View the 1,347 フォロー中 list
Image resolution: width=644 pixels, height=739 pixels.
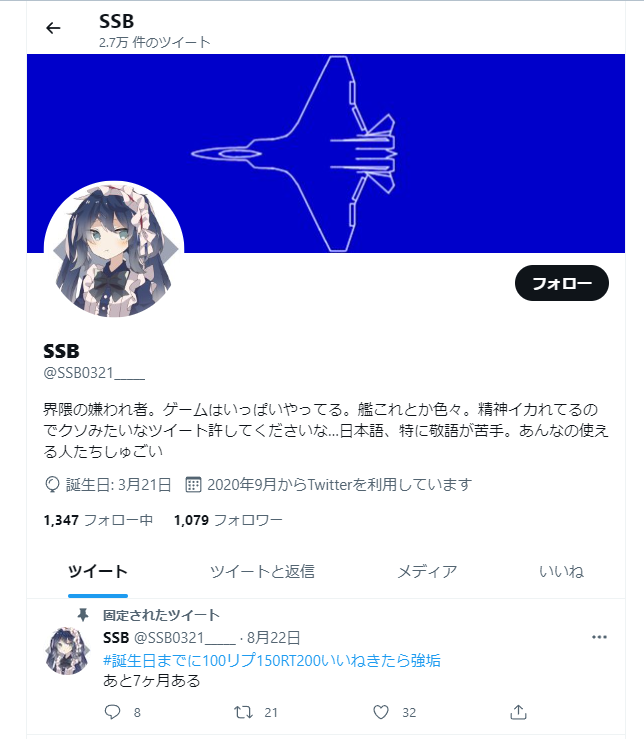(x=98, y=520)
